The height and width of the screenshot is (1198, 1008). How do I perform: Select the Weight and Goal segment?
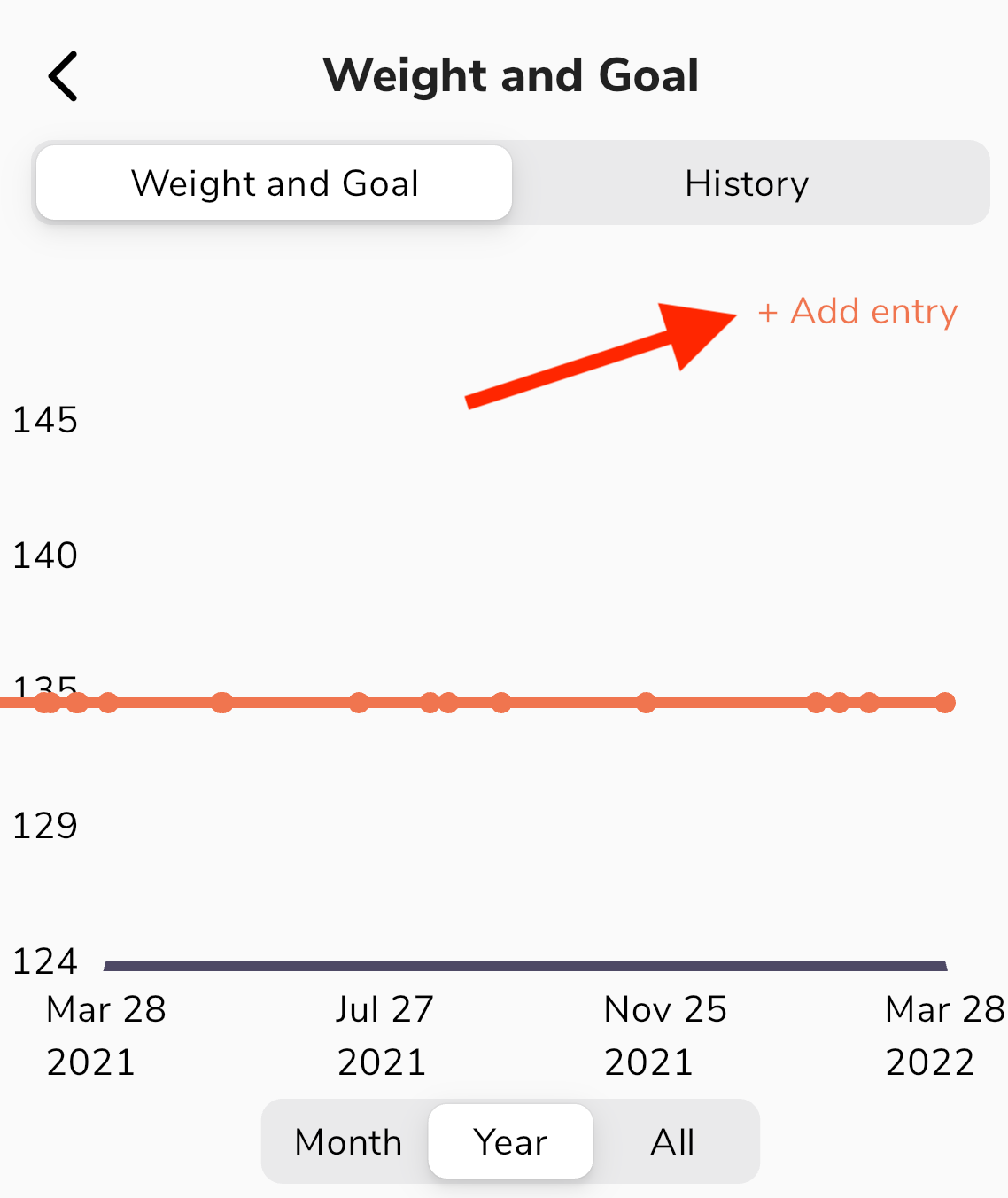point(275,183)
